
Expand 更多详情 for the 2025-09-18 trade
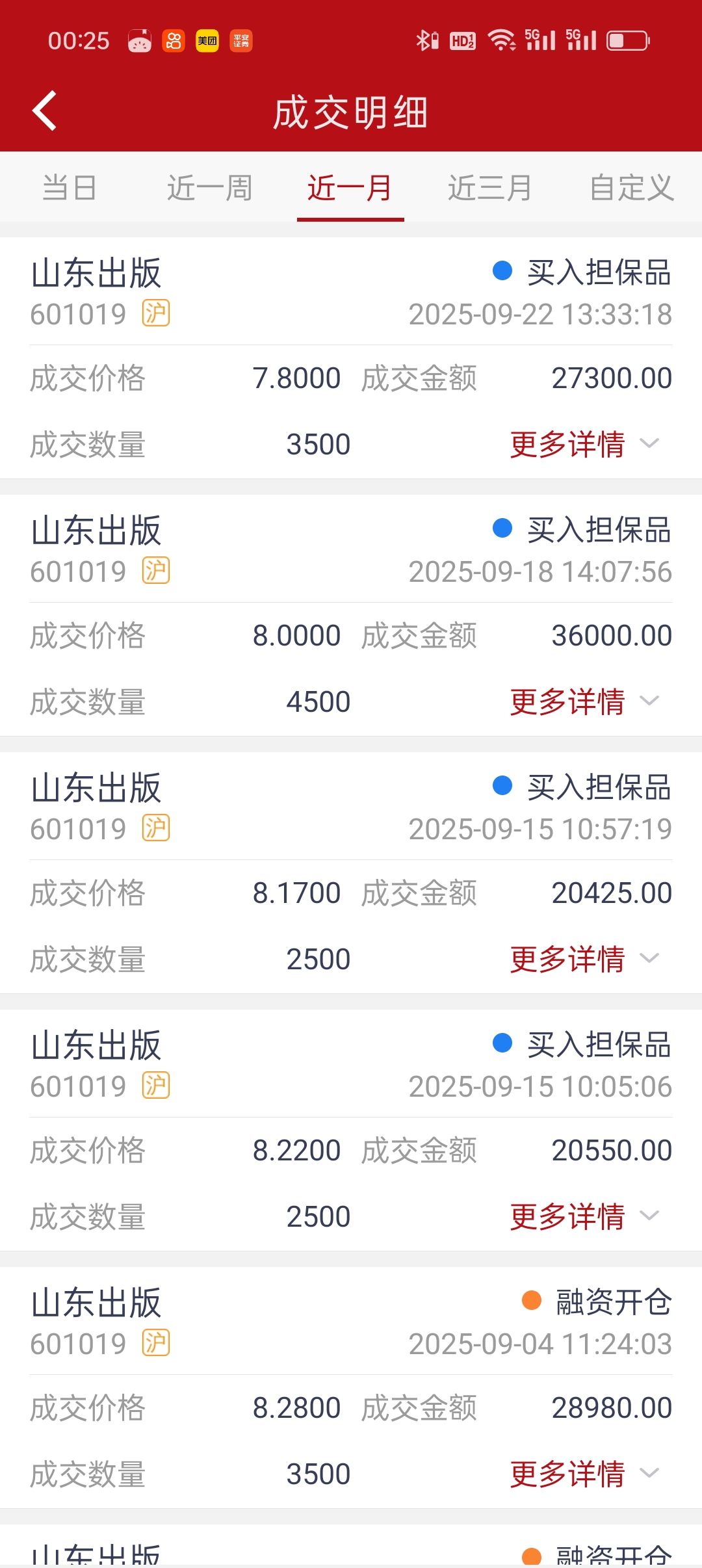click(x=584, y=702)
